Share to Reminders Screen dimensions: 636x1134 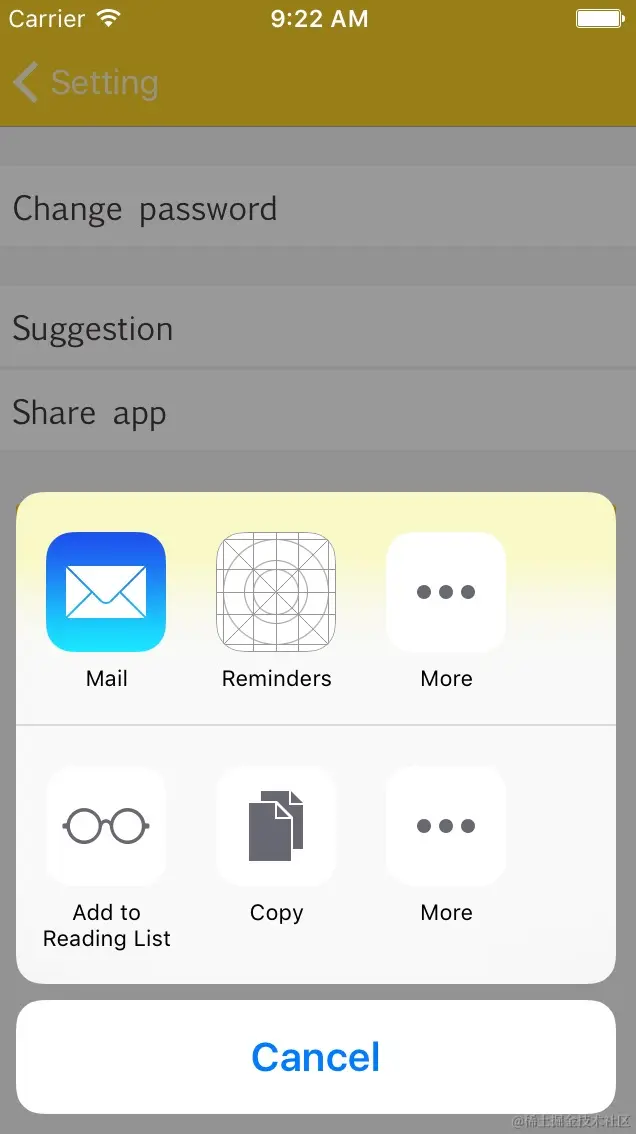276,592
